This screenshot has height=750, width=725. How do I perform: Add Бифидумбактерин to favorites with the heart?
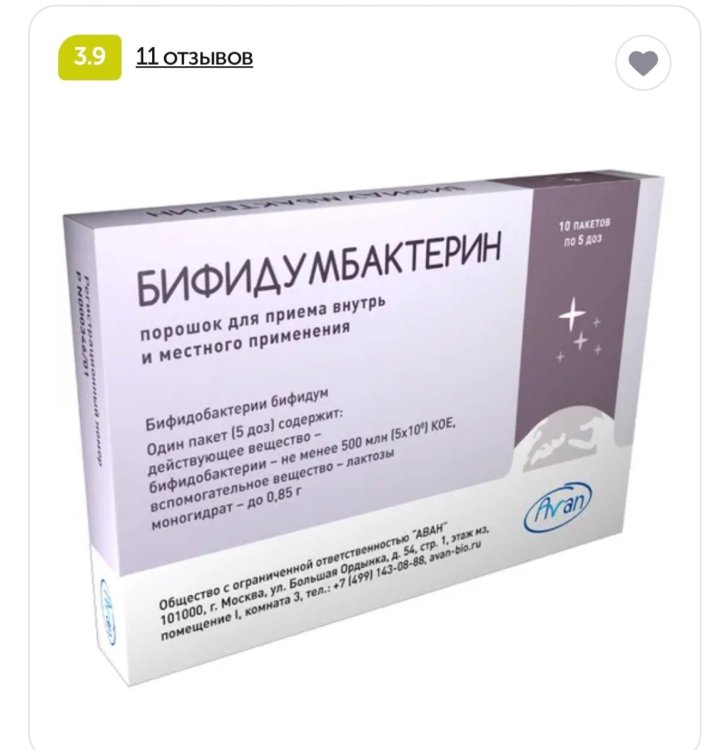pos(643,63)
